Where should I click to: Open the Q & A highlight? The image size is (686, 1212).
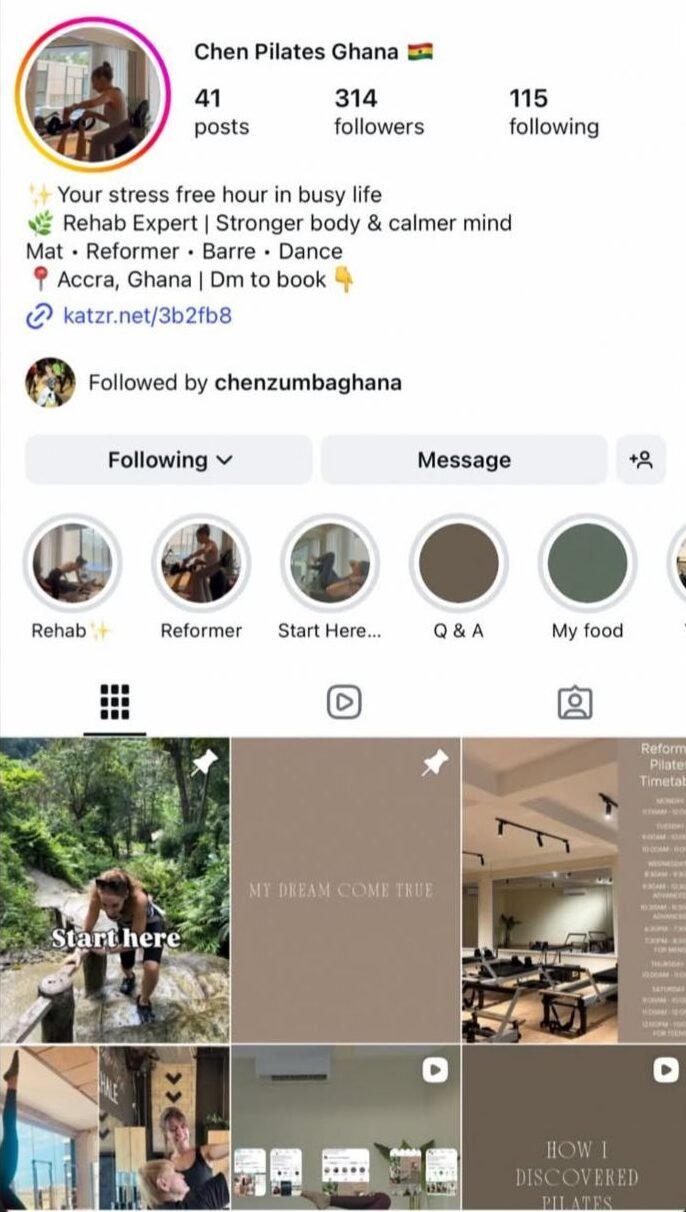pyautogui.click(x=458, y=563)
